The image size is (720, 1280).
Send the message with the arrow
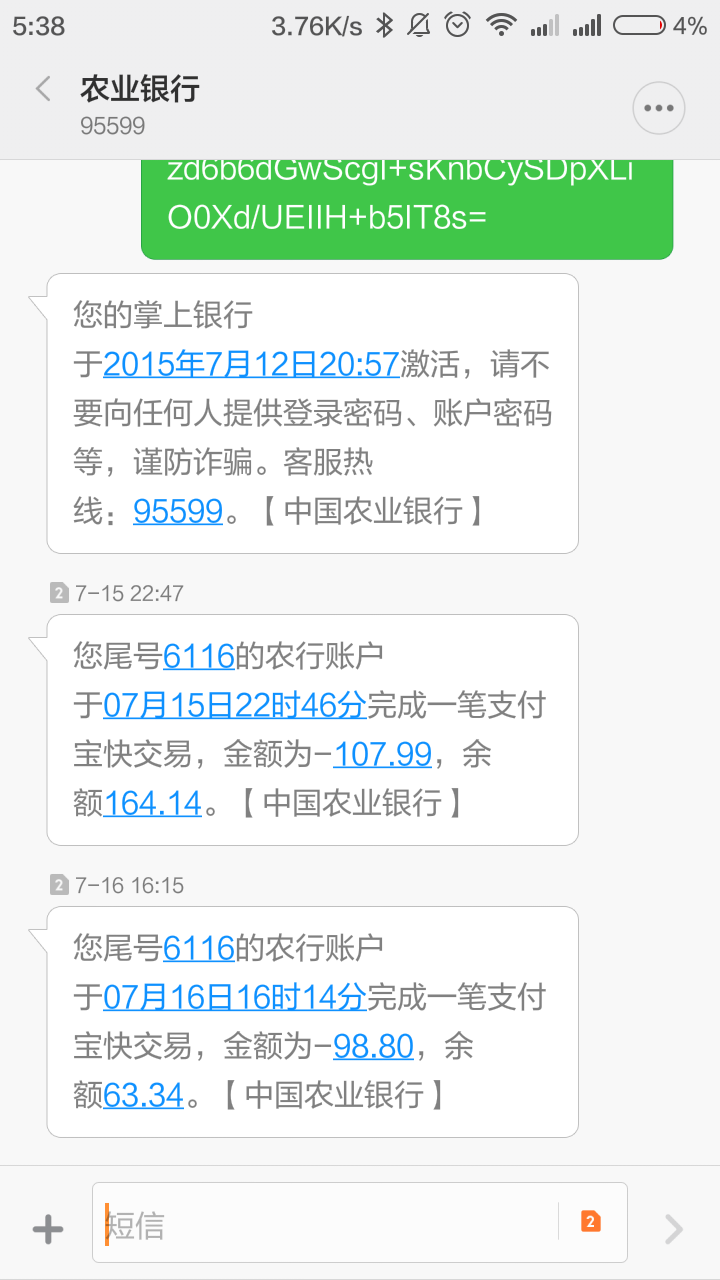(x=674, y=1229)
